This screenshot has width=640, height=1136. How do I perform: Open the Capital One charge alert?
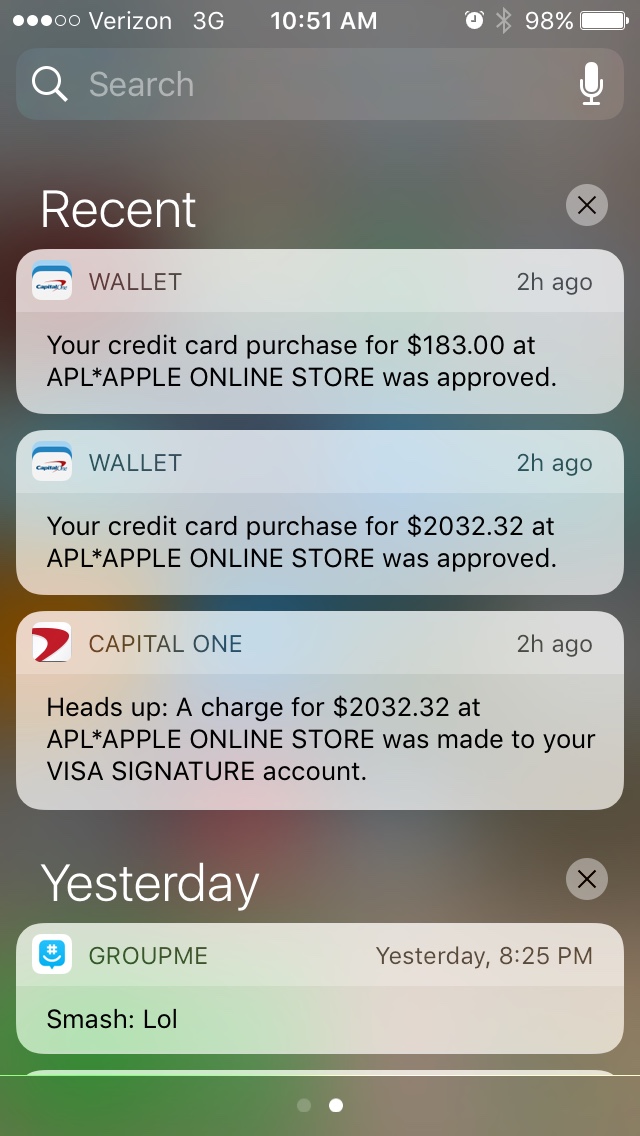[320, 710]
